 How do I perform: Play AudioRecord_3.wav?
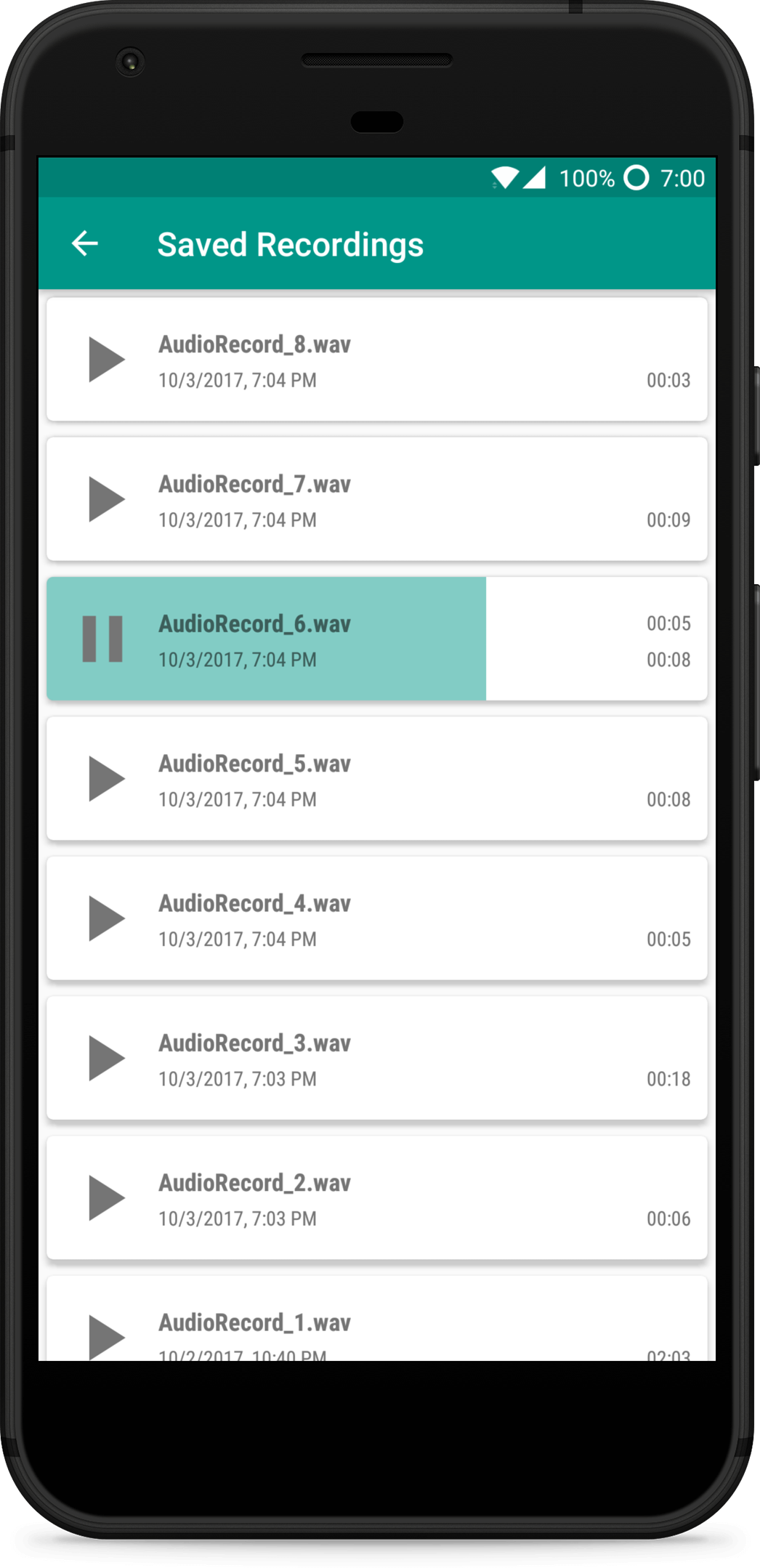[x=106, y=1058]
